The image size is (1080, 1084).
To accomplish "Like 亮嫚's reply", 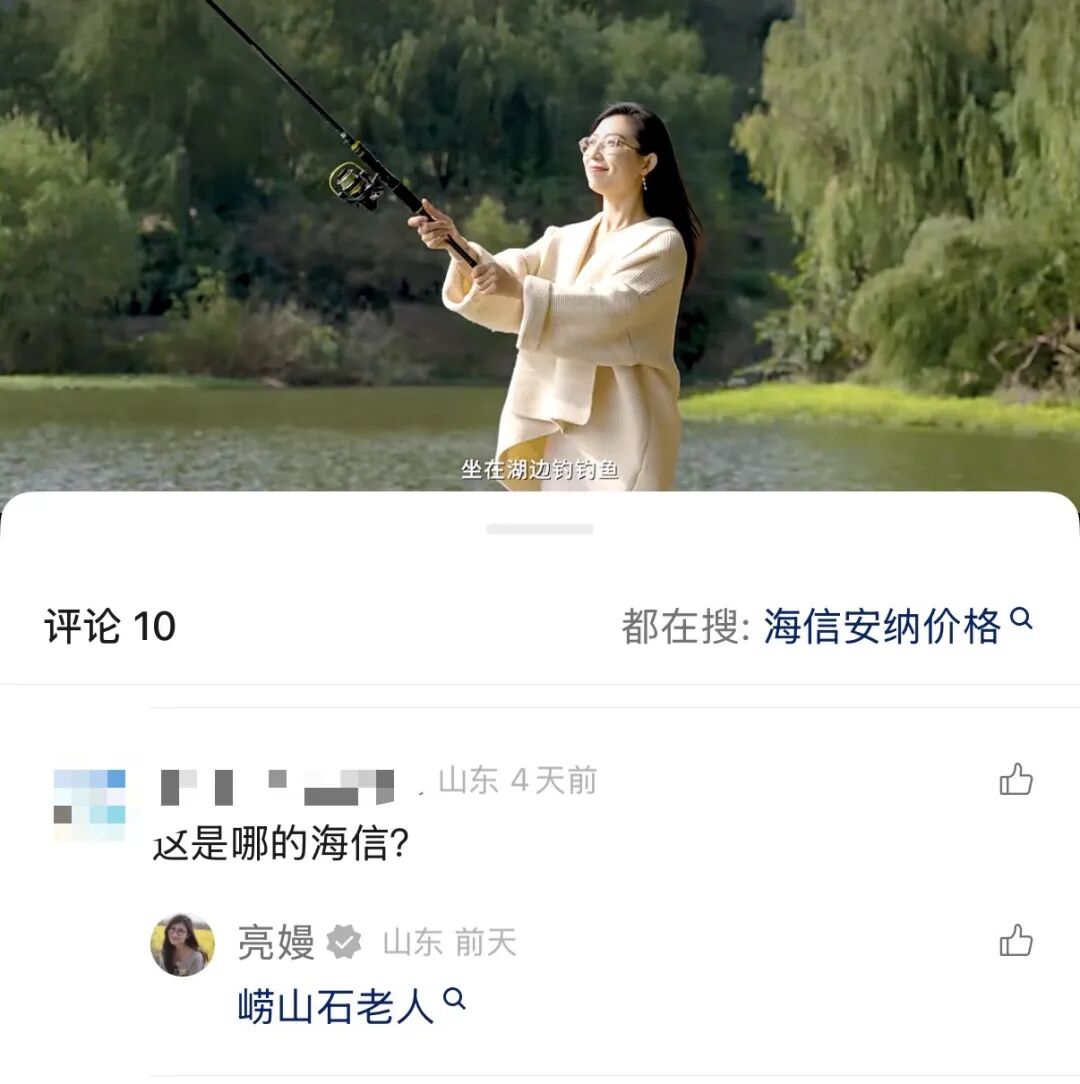I will 1016,941.
